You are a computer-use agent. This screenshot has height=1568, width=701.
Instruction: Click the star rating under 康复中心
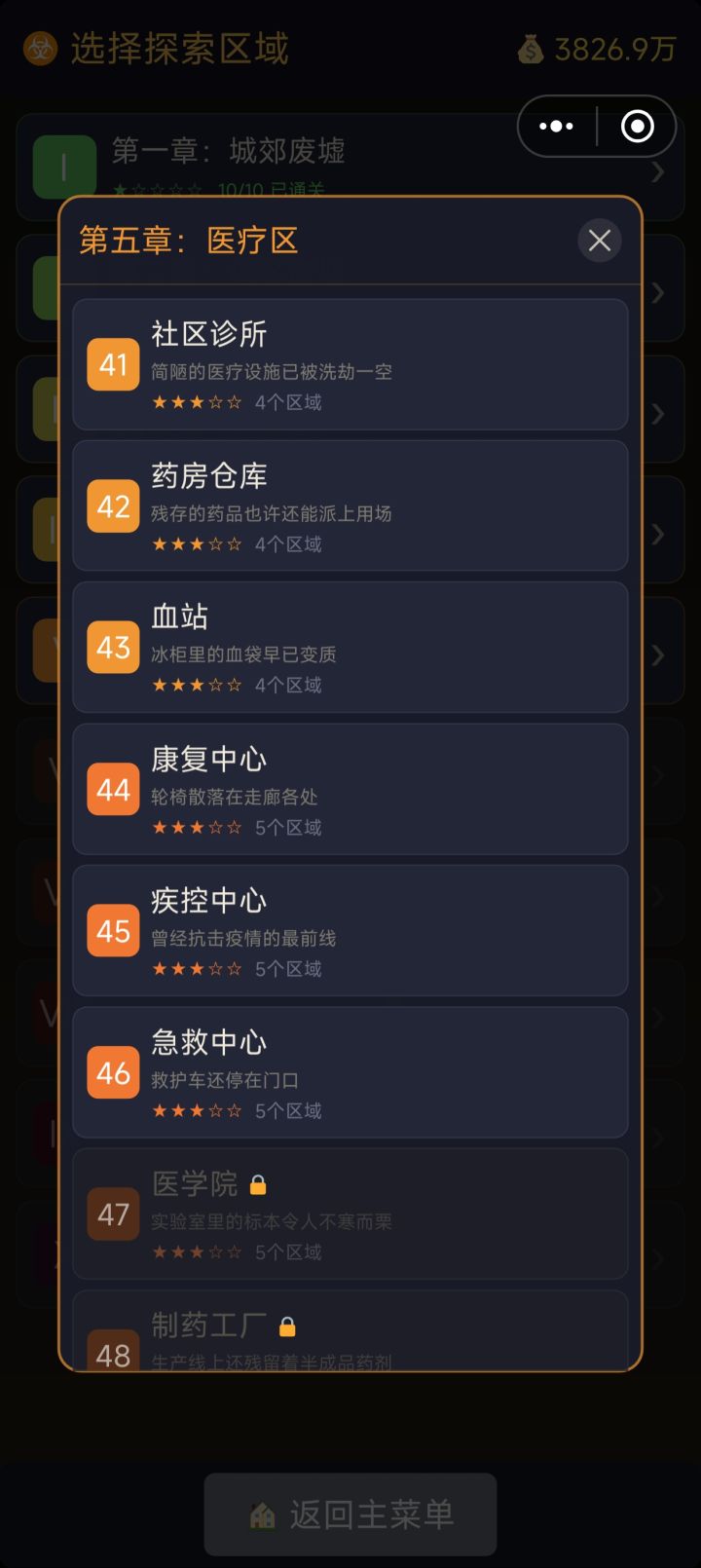[x=197, y=827]
